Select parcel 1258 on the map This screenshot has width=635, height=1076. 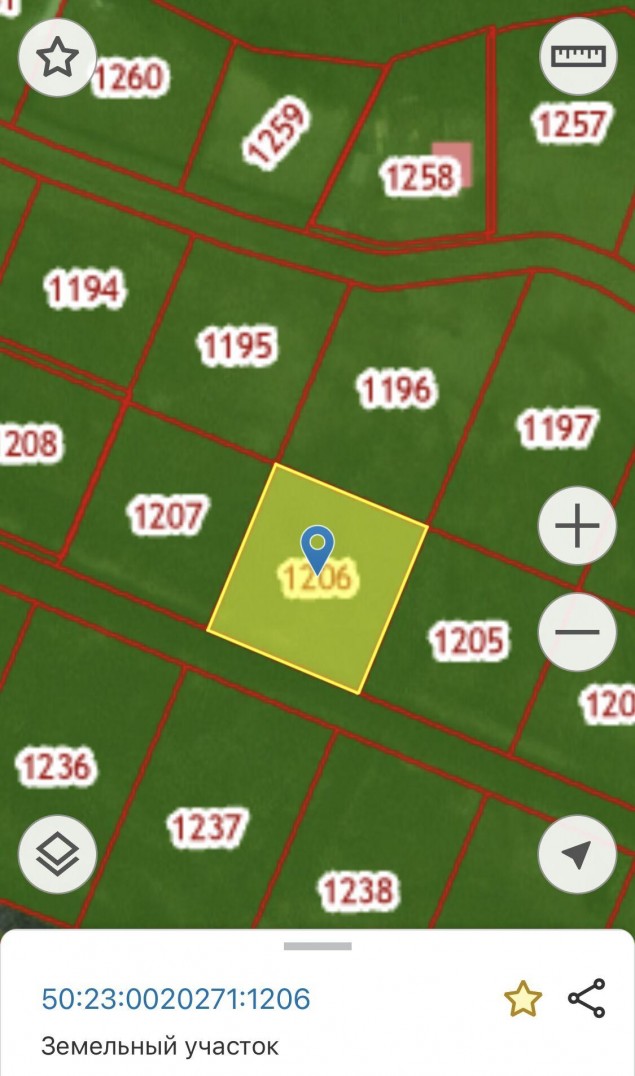point(421,177)
